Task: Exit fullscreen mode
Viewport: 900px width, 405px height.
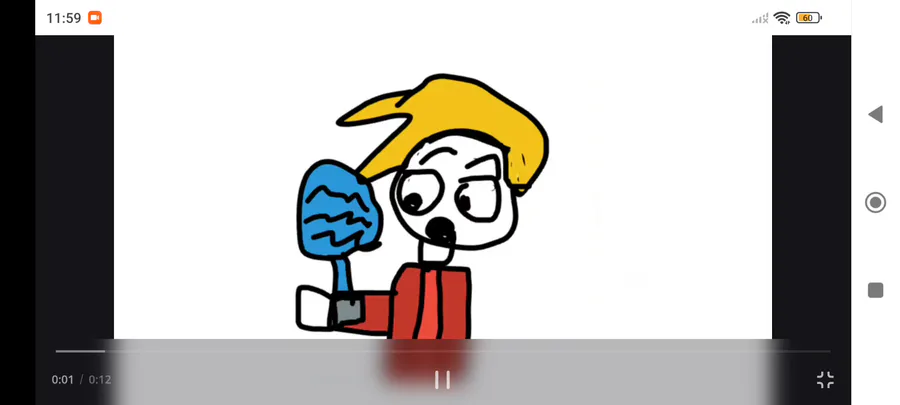Action: pyautogui.click(x=825, y=380)
